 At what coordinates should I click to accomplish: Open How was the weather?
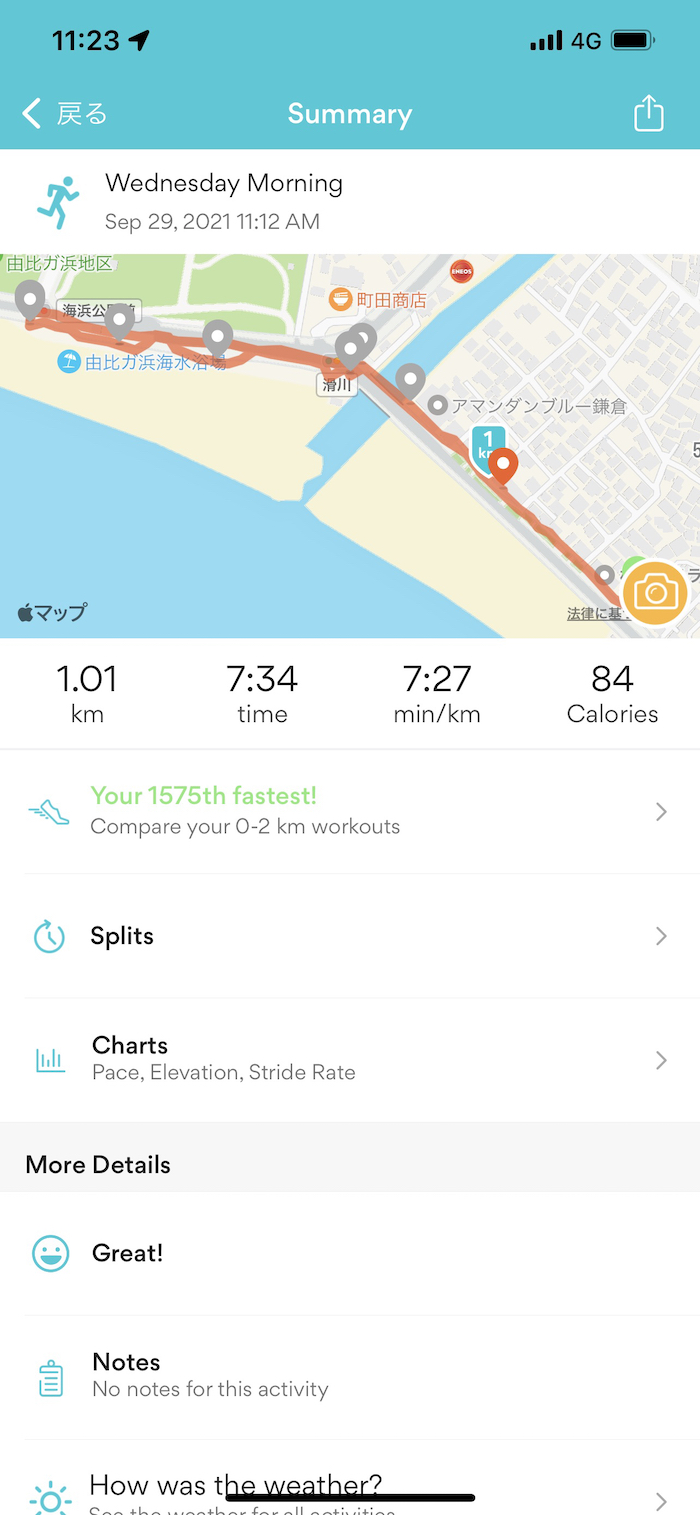(348, 1490)
